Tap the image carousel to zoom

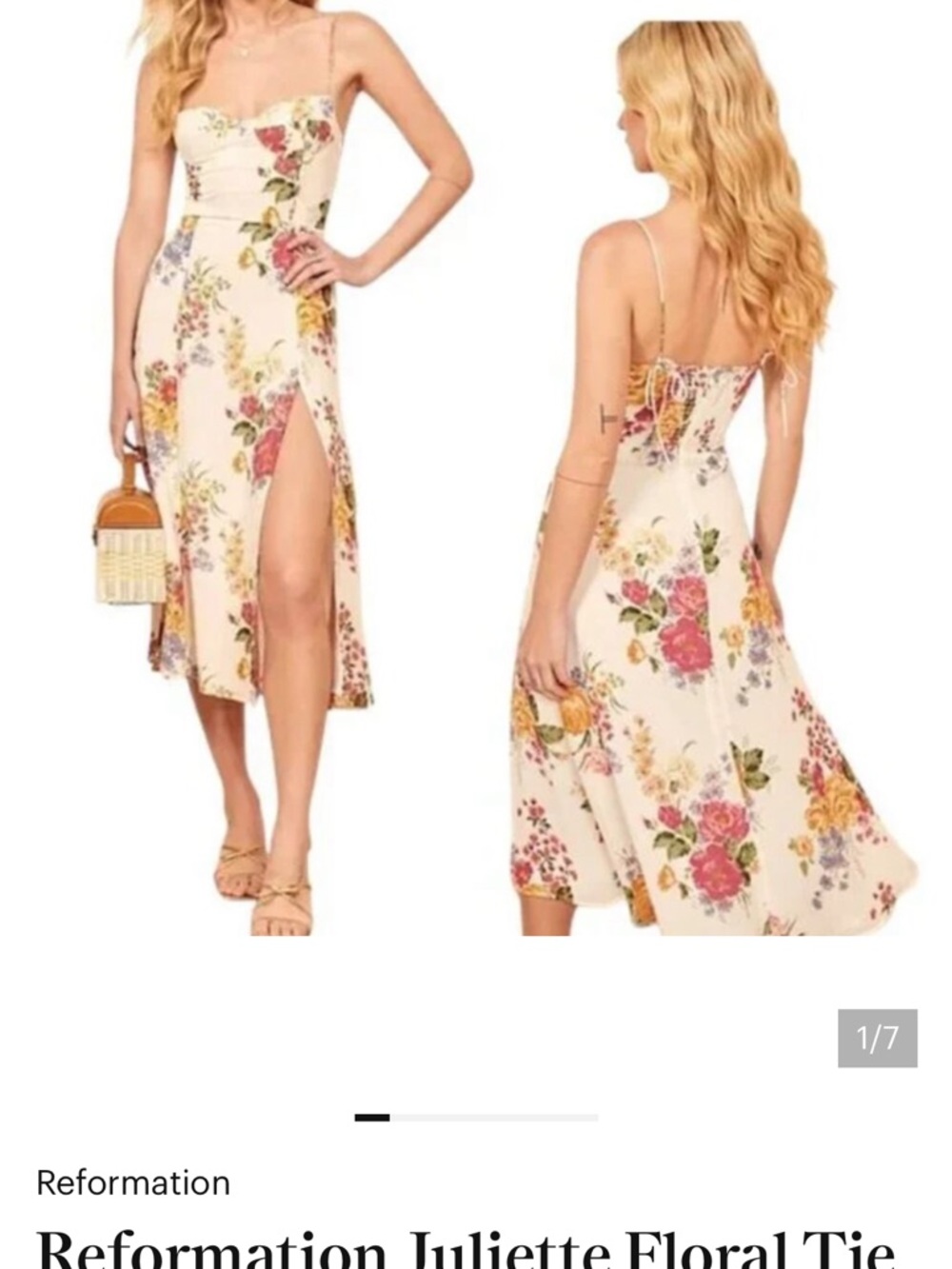click(x=476, y=476)
